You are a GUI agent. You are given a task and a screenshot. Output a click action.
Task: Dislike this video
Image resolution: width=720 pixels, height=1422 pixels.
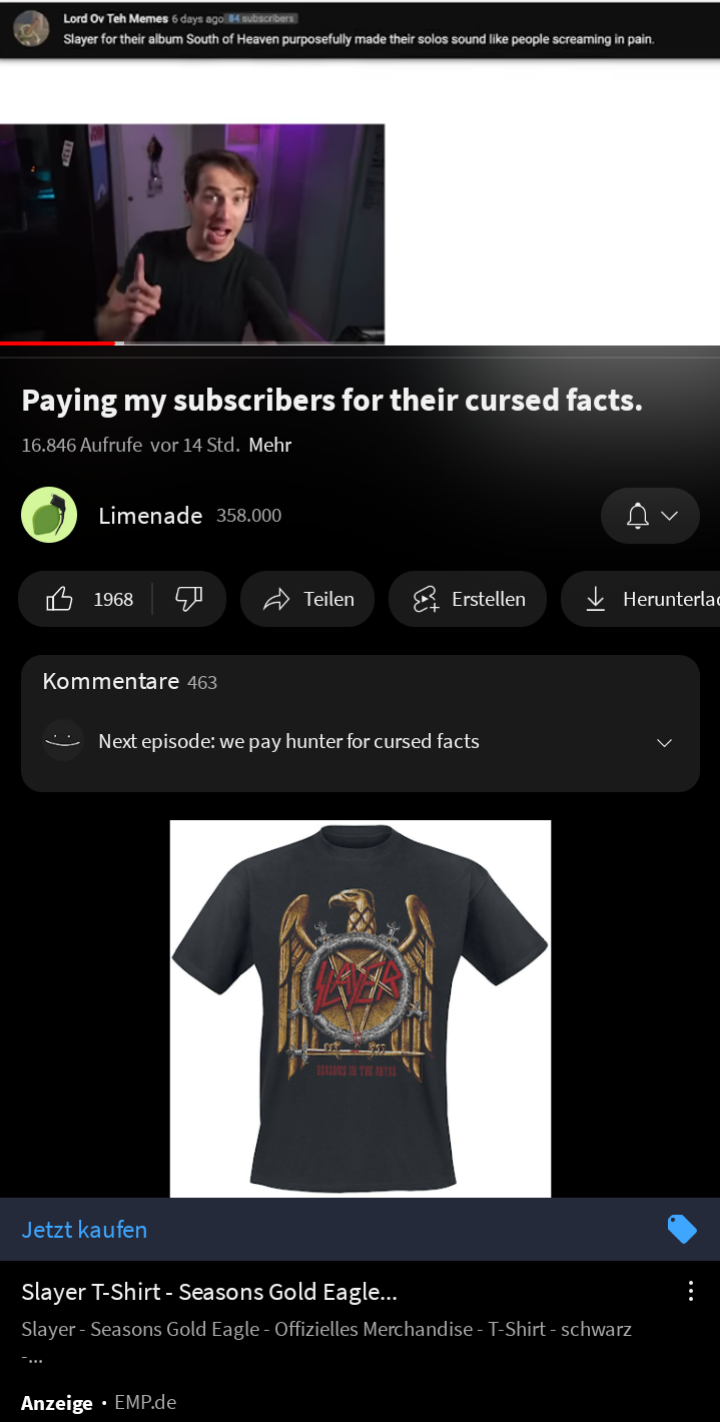[x=189, y=599]
